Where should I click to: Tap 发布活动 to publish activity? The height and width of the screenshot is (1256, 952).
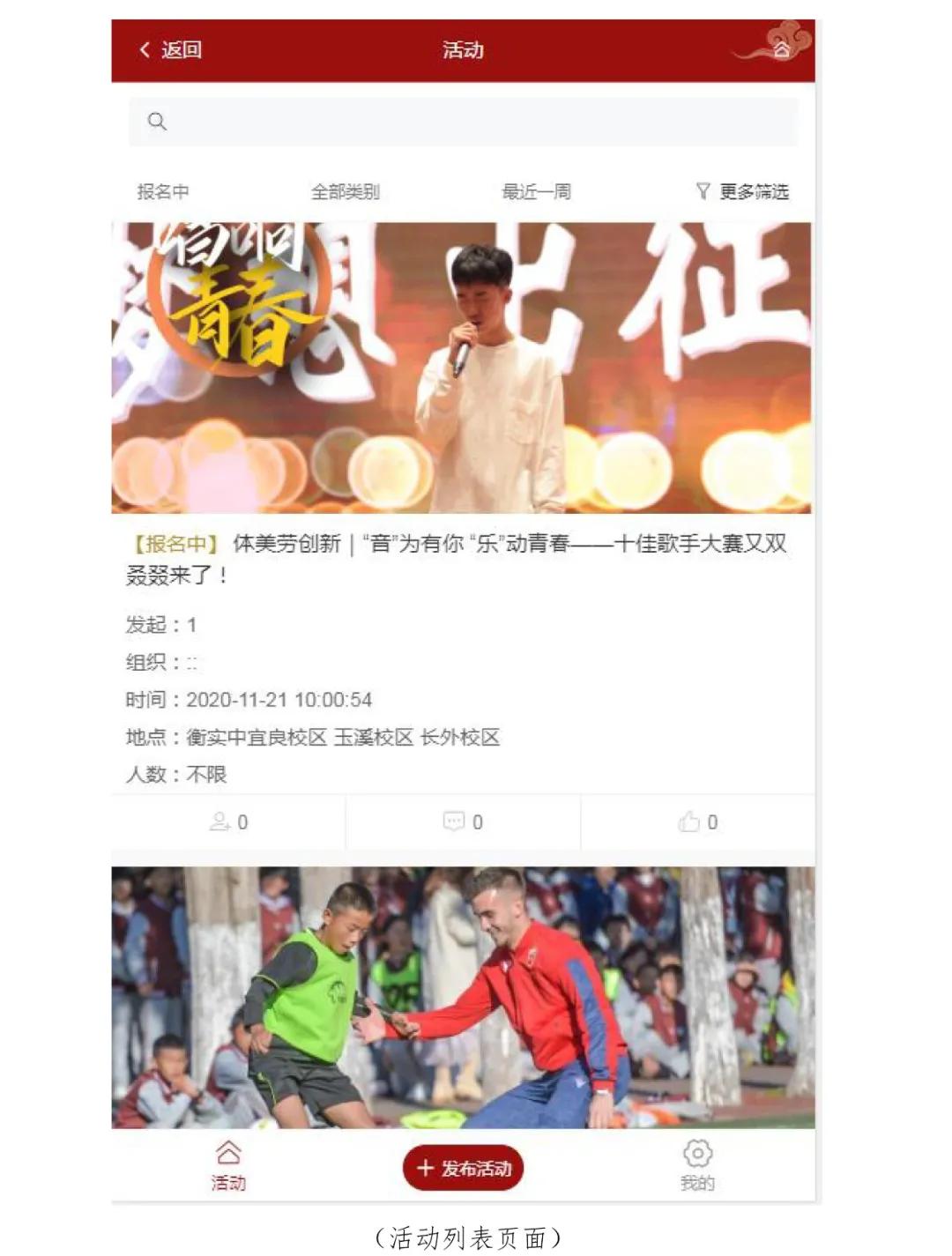pyautogui.click(x=463, y=1168)
